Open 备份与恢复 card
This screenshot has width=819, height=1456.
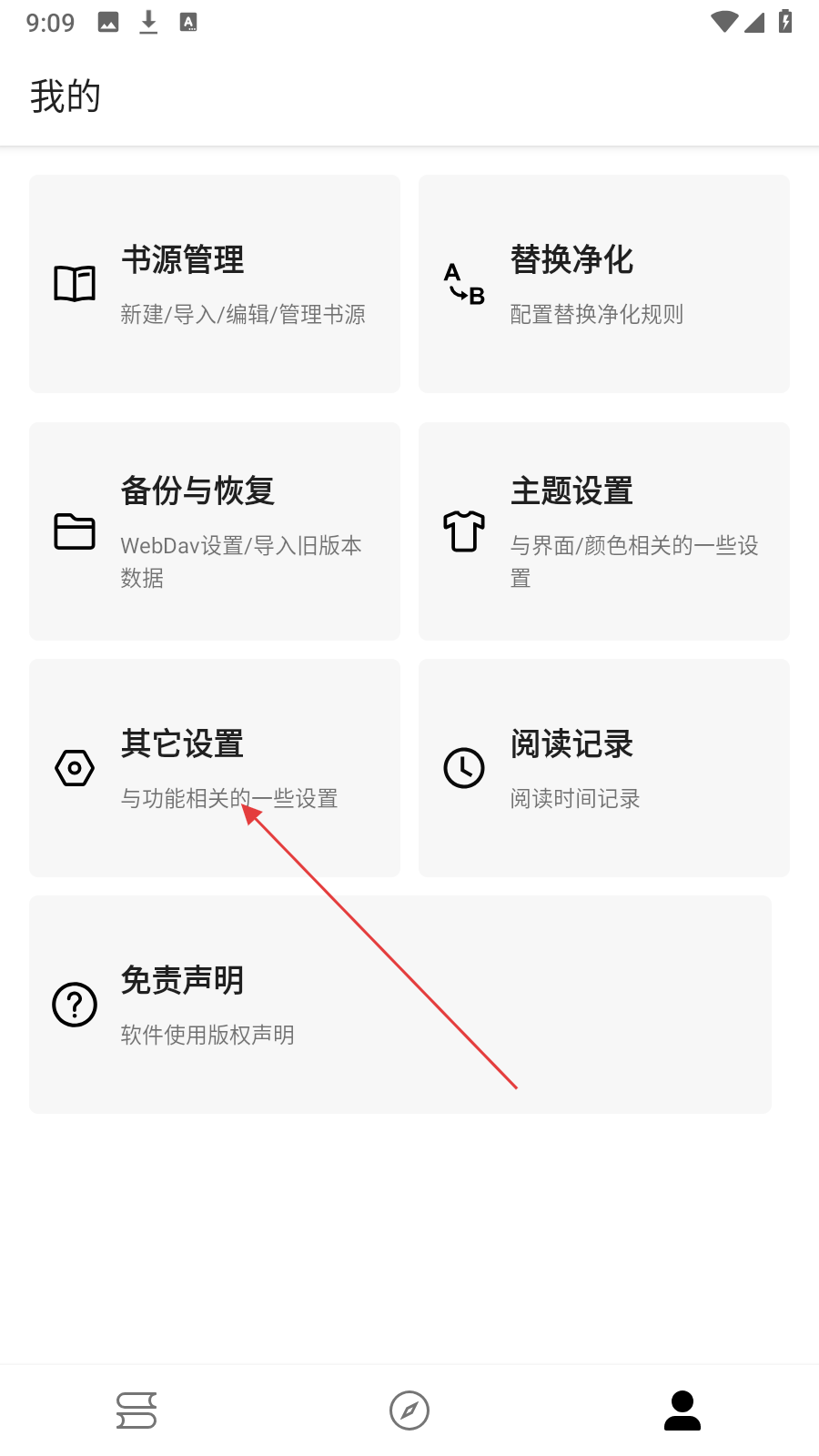click(x=215, y=531)
